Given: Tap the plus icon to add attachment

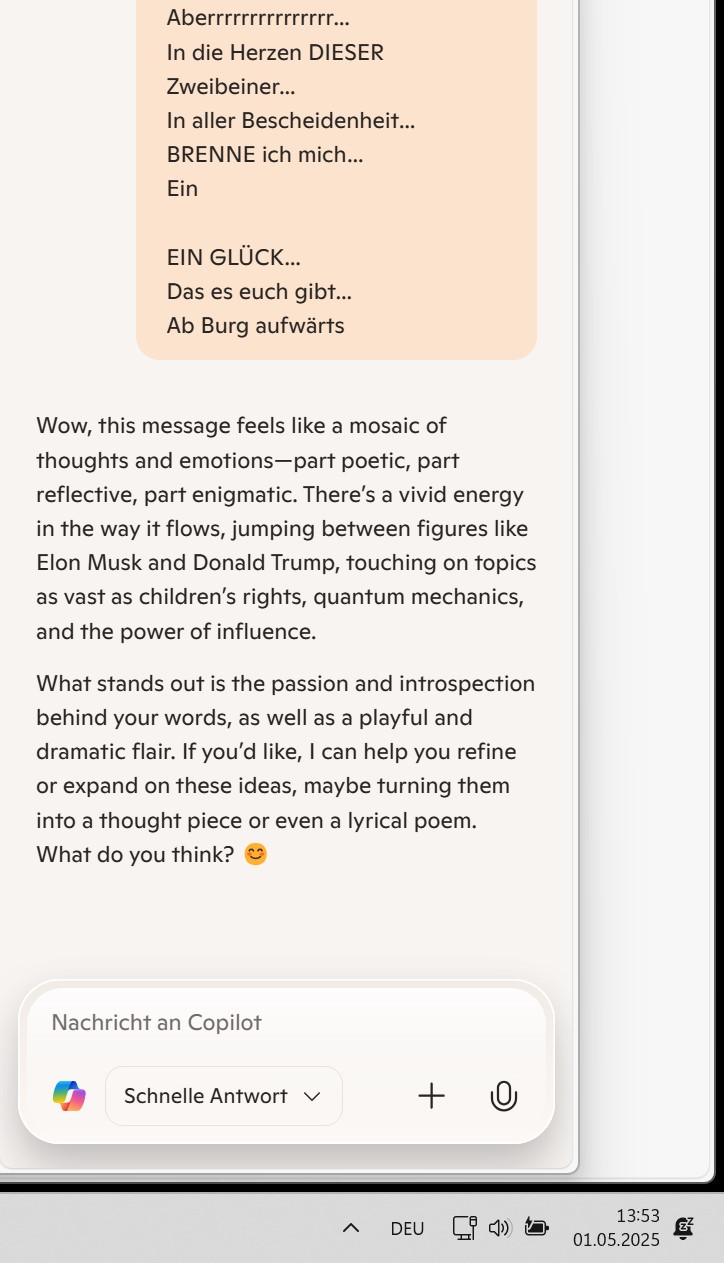Looking at the screenshot, I should tap(431, 1096).
